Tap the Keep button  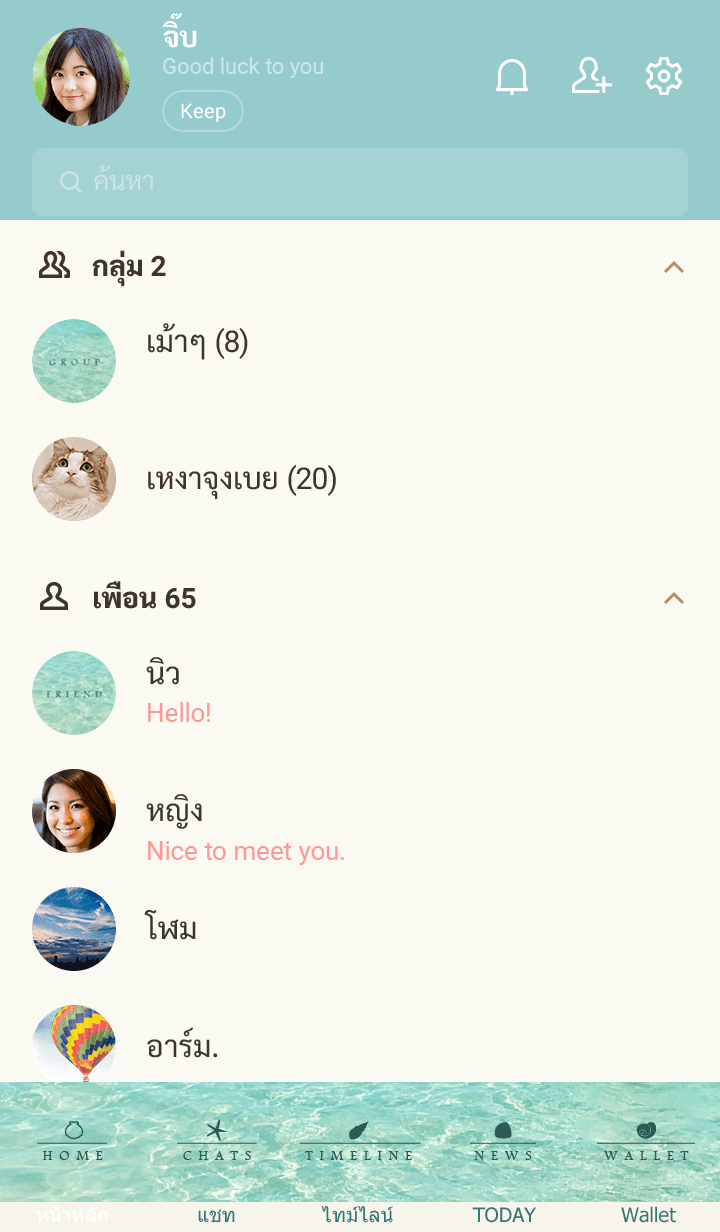tap(202, 111)
